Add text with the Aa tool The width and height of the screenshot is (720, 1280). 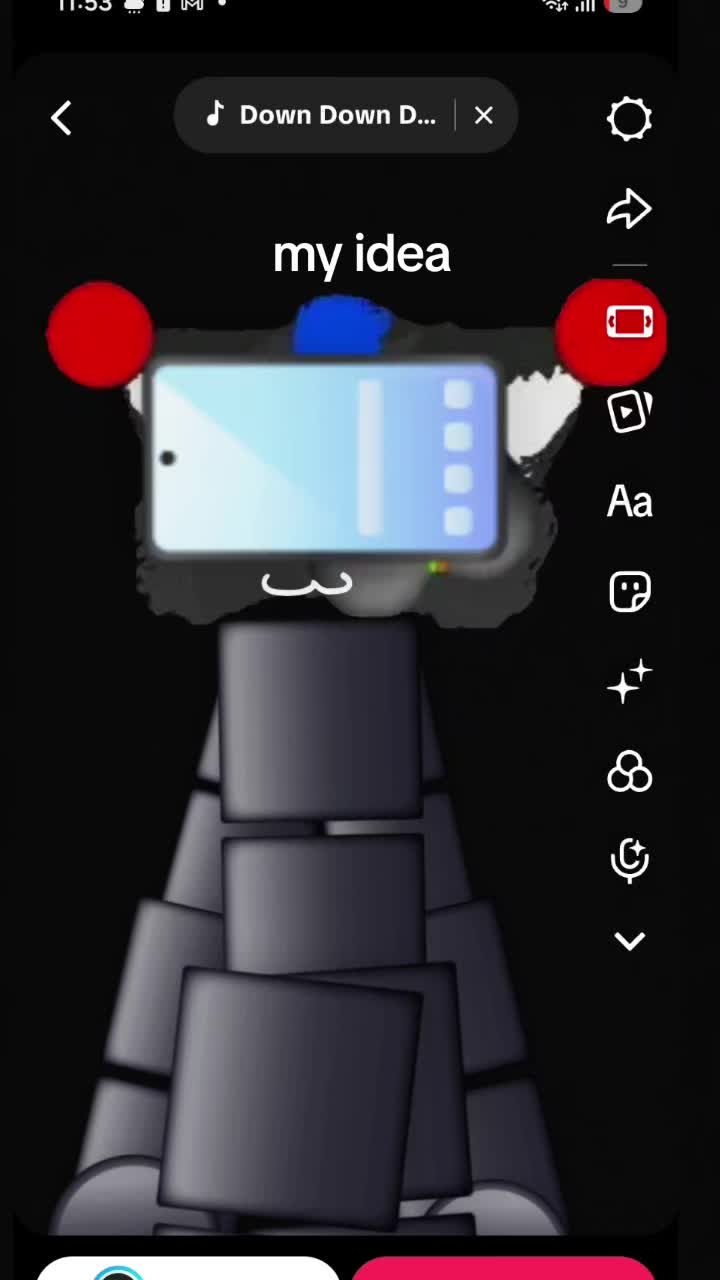[x=630, y=501]
